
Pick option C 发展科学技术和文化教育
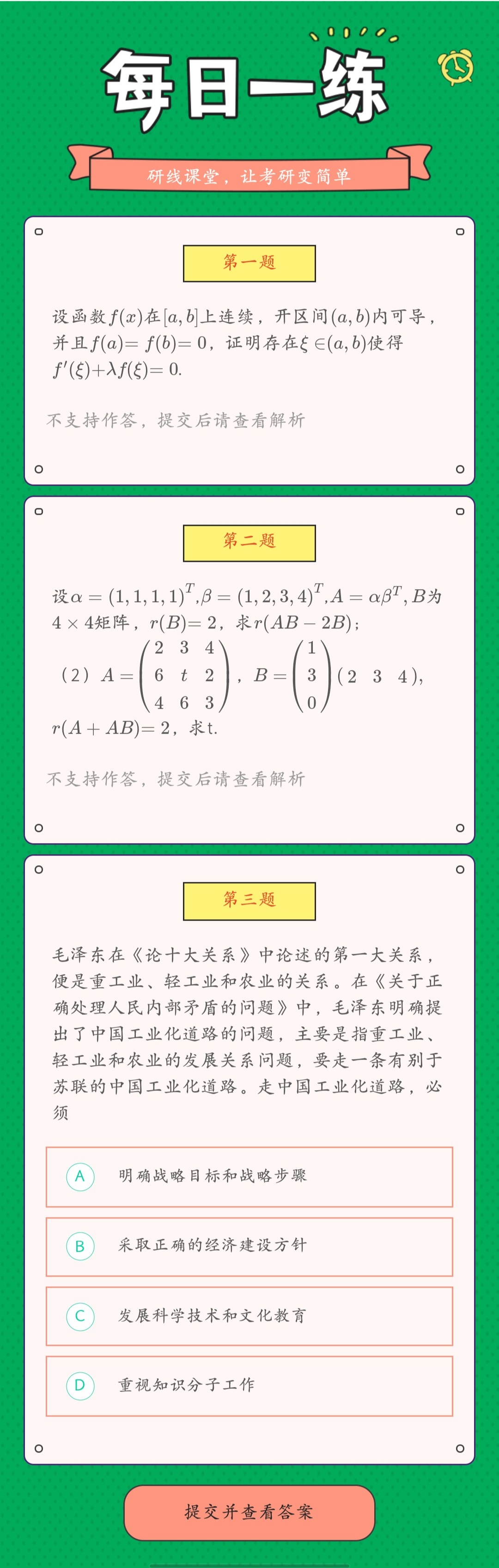[x=249, y=1316]
